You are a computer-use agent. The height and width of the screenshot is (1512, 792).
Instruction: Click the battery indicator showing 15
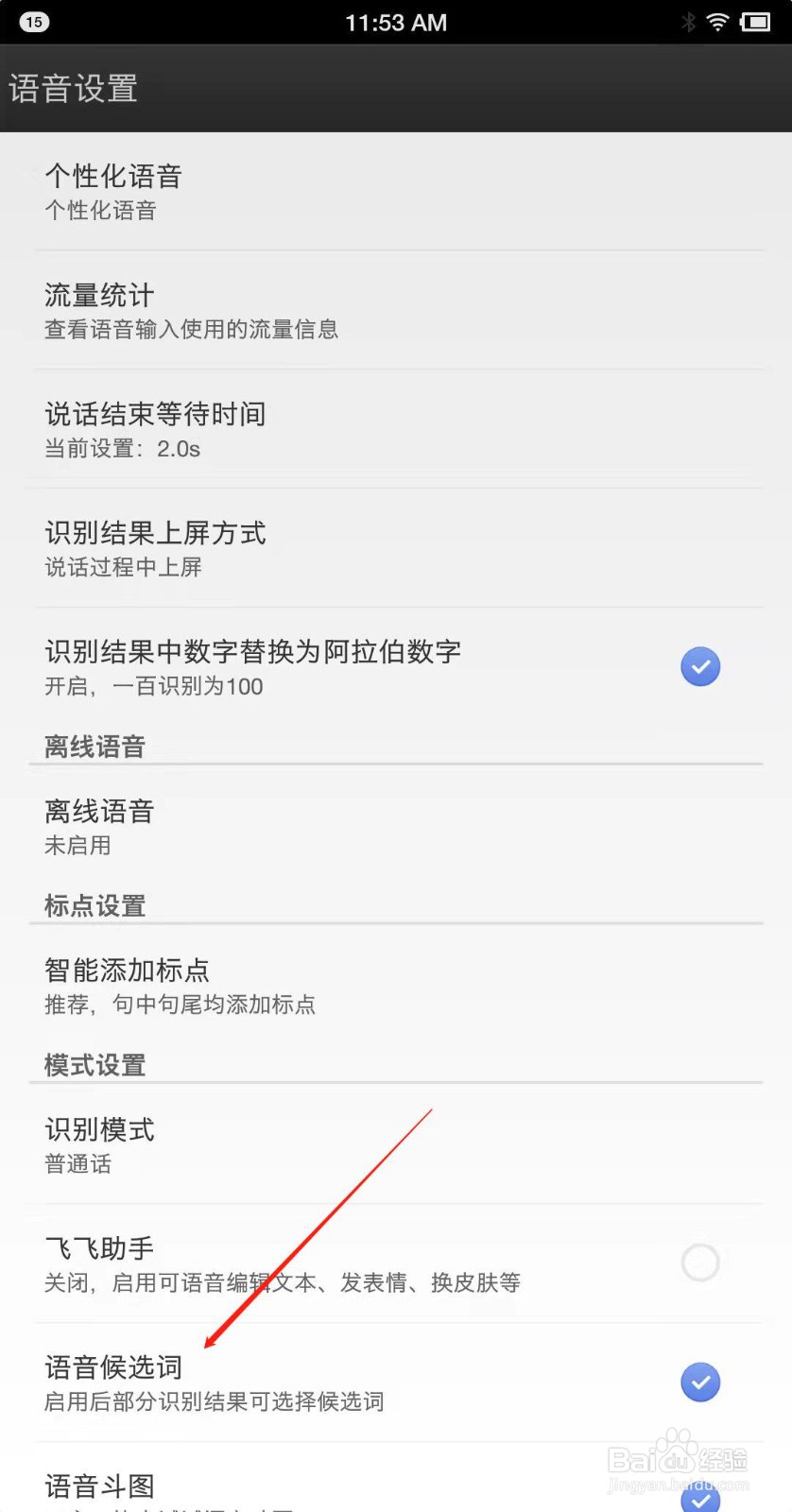pos(34,21)
